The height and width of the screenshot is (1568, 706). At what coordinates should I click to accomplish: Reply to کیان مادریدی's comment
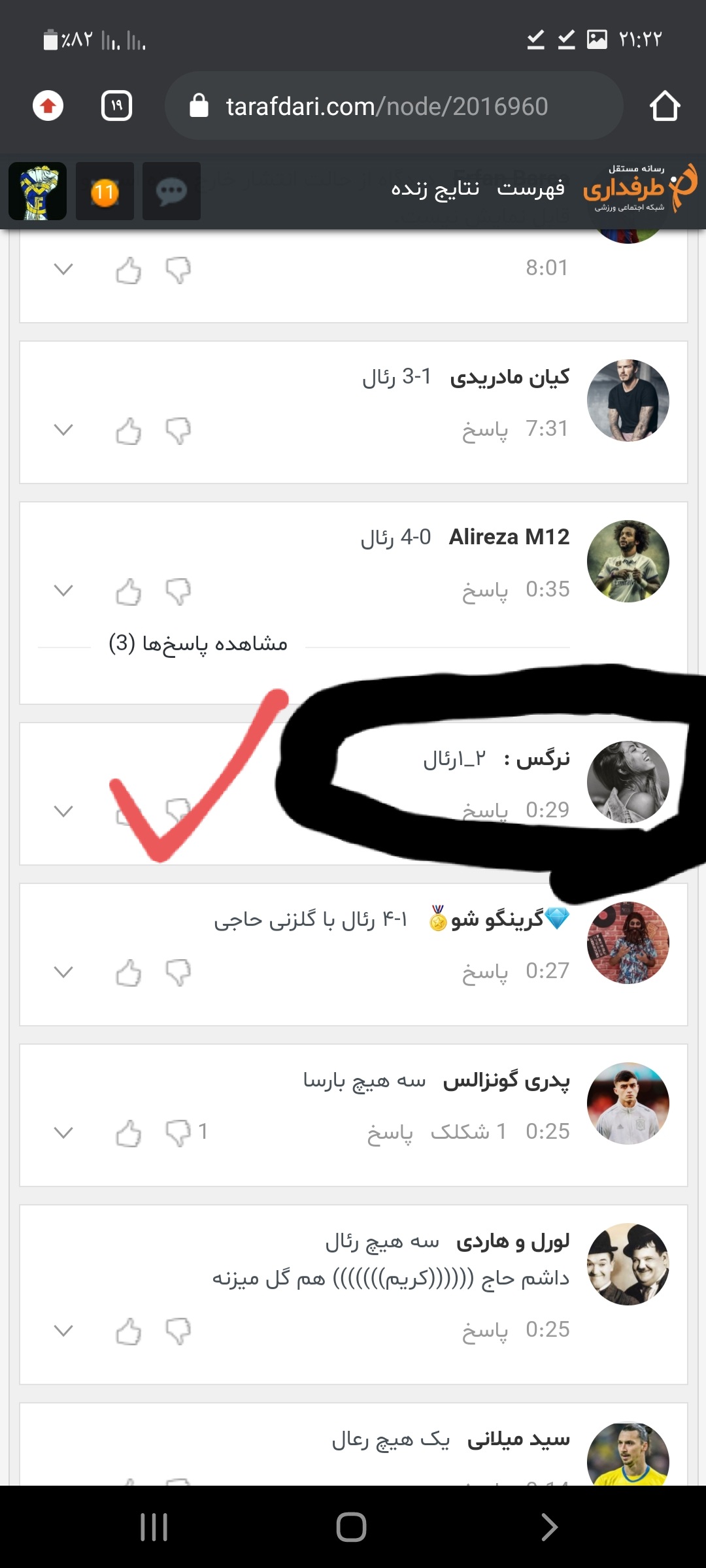pos(485,430)
